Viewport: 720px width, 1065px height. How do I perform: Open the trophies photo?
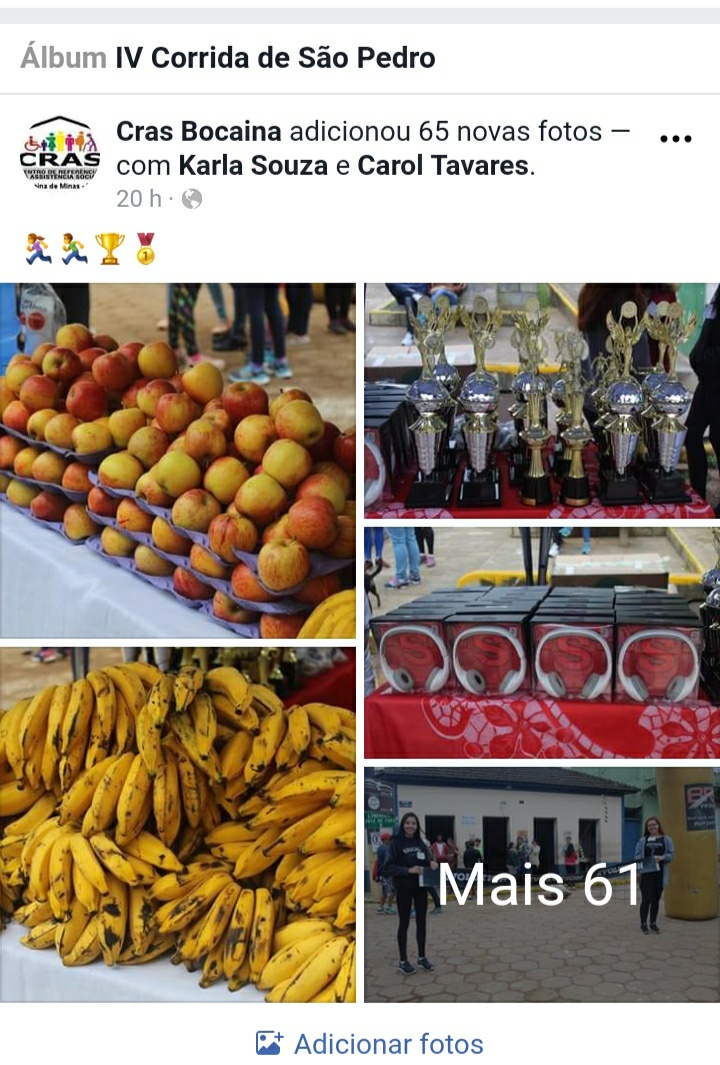pos(541,400)
